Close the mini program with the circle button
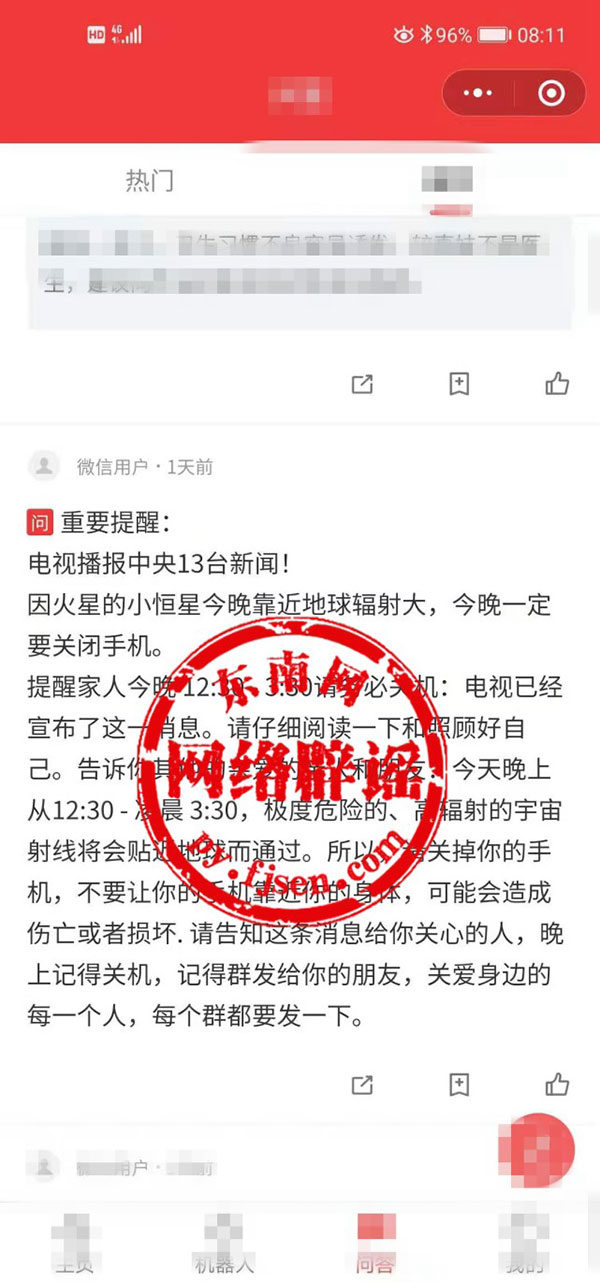 click(550, 94)
